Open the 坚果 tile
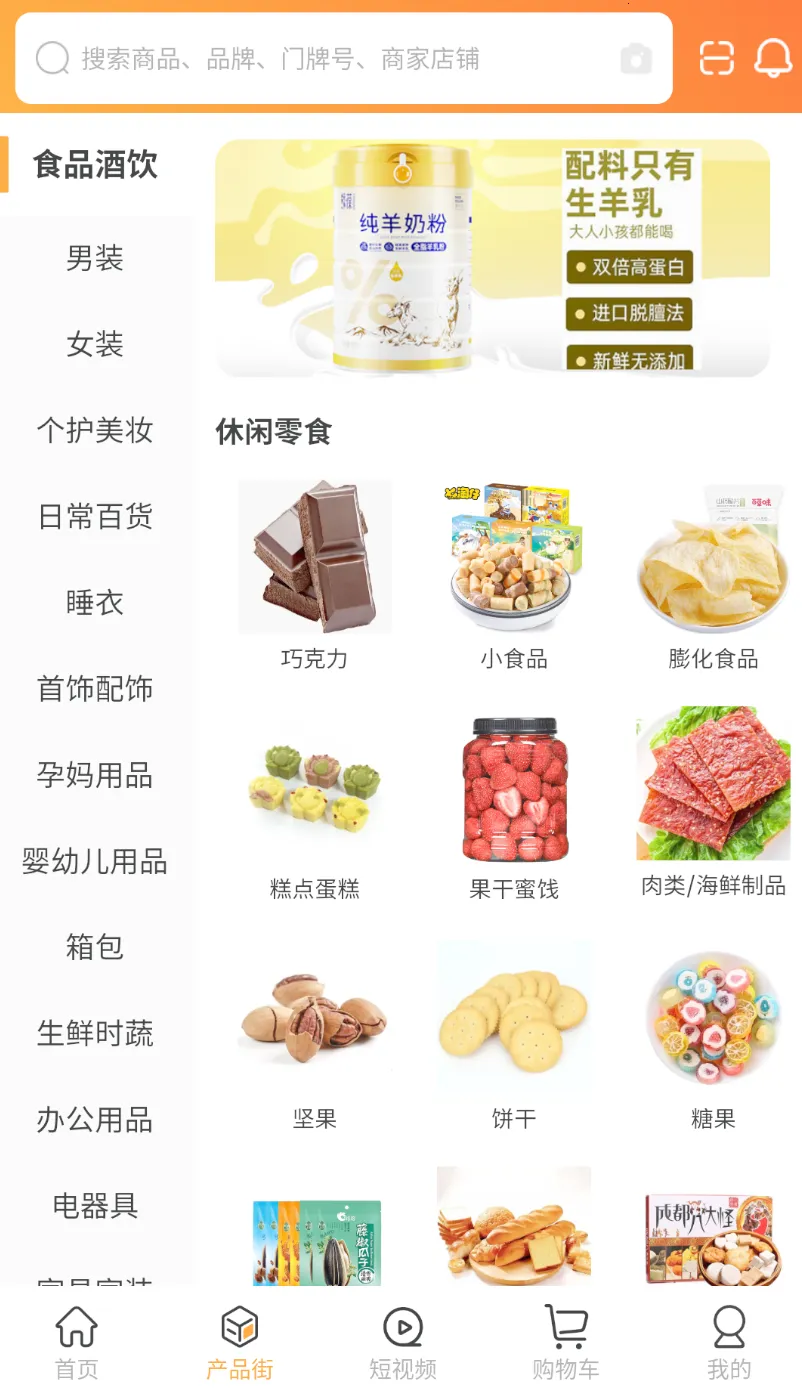 pyautogui.click(x=315, y=1033)
